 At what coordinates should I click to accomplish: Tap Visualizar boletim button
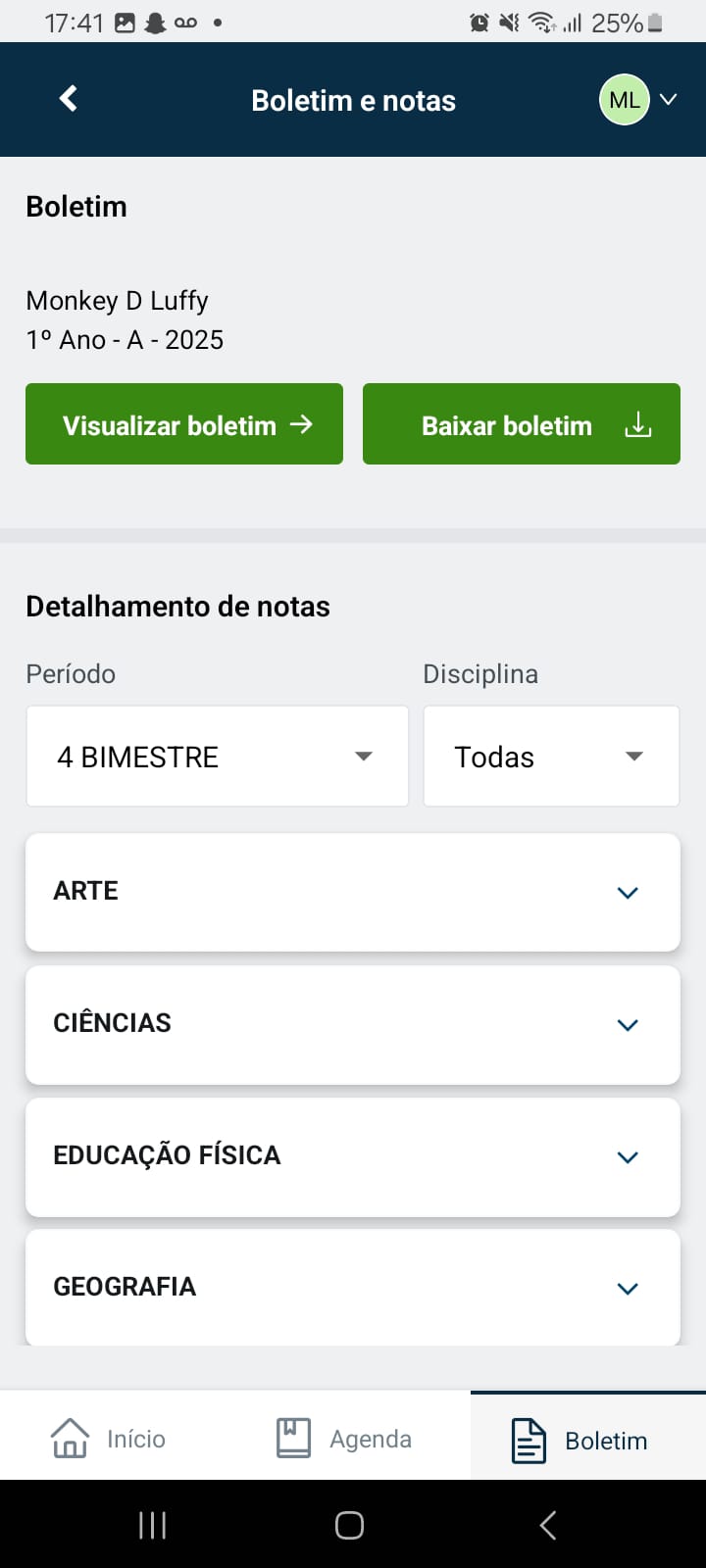pos(184,424)
